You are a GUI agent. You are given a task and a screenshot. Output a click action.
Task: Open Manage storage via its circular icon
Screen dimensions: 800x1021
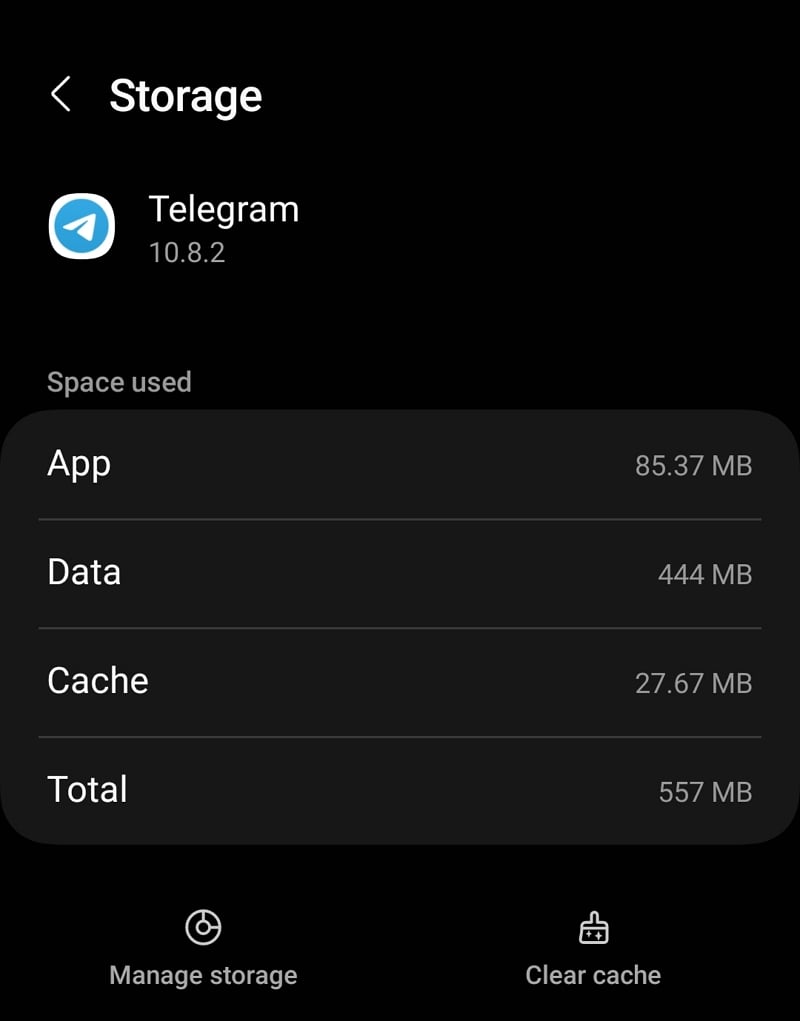coord(202,927)
